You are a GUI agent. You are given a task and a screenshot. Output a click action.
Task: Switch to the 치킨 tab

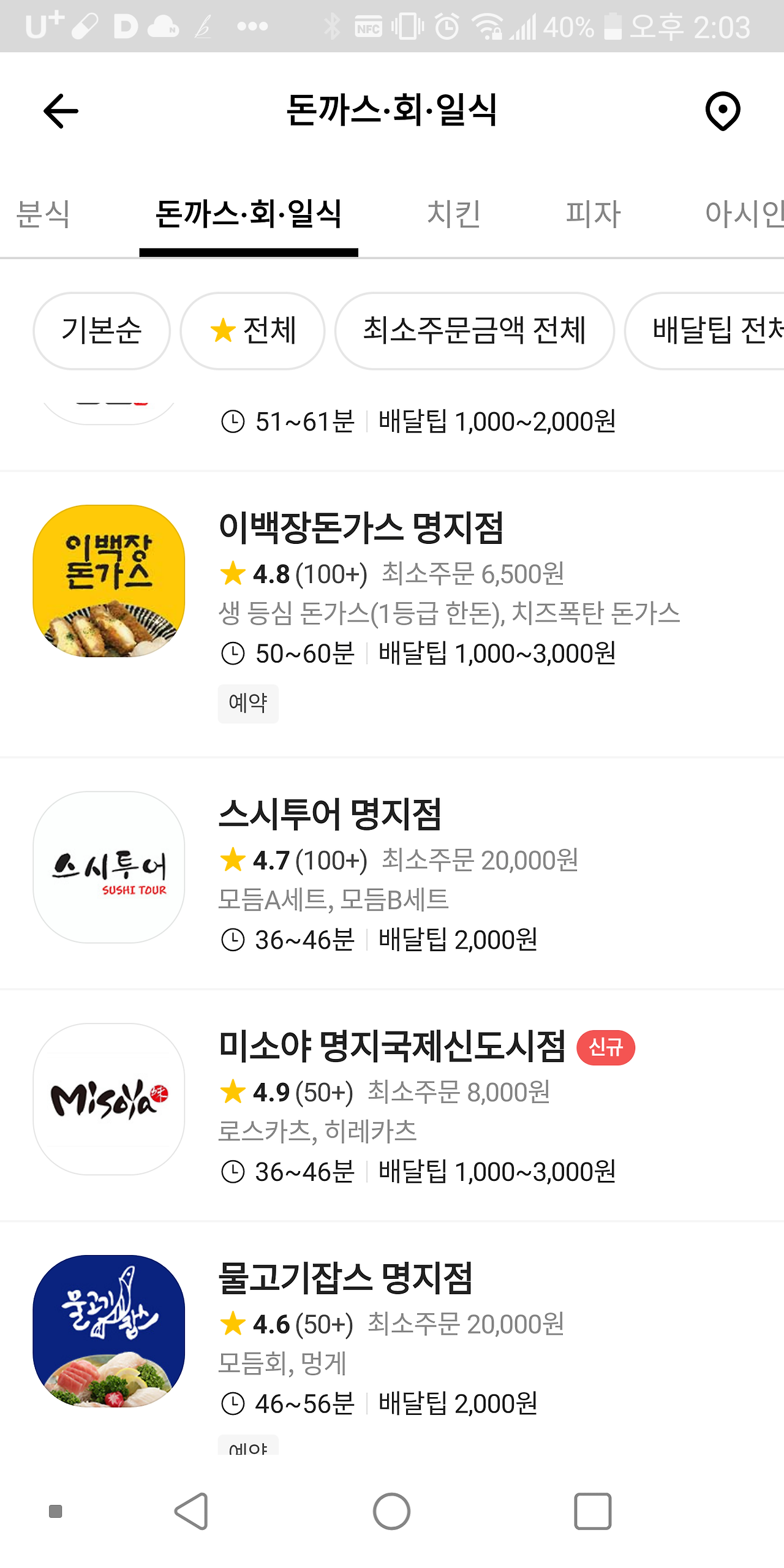(x=454, y=214)
